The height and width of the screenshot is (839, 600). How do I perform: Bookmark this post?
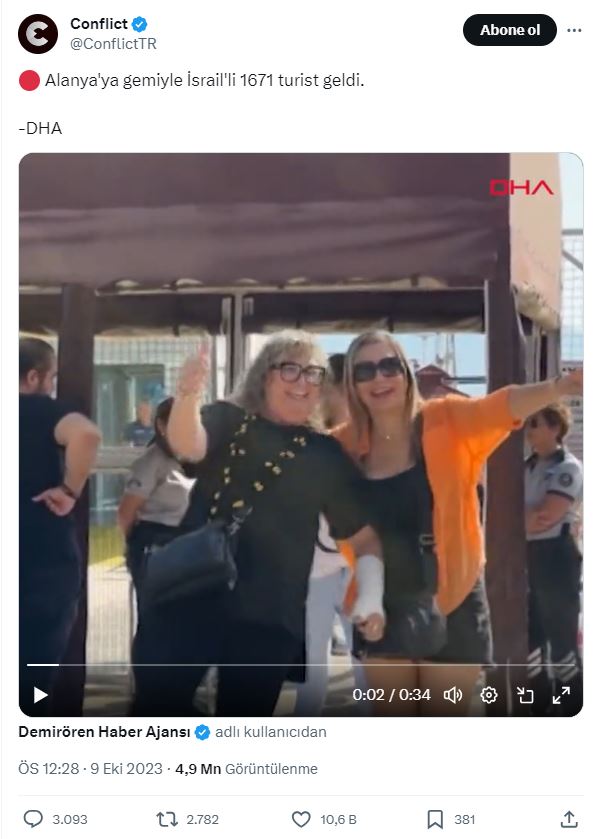pos(435,819)
